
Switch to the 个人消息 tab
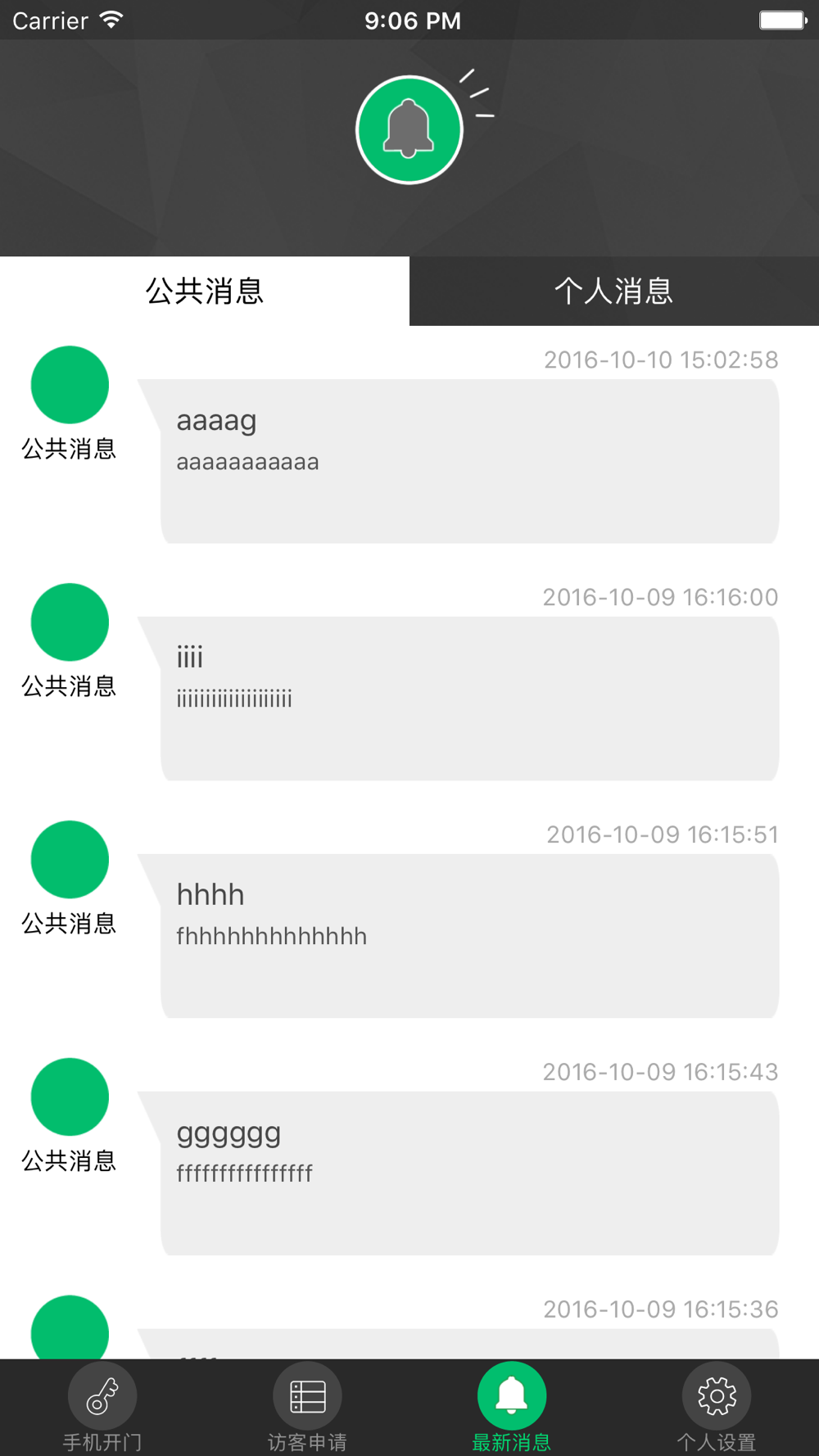[614, 291]
